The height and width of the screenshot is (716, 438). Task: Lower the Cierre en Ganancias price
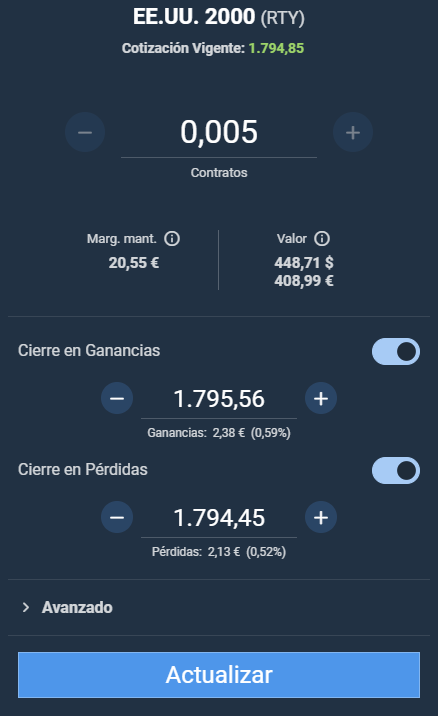(117, 398)
